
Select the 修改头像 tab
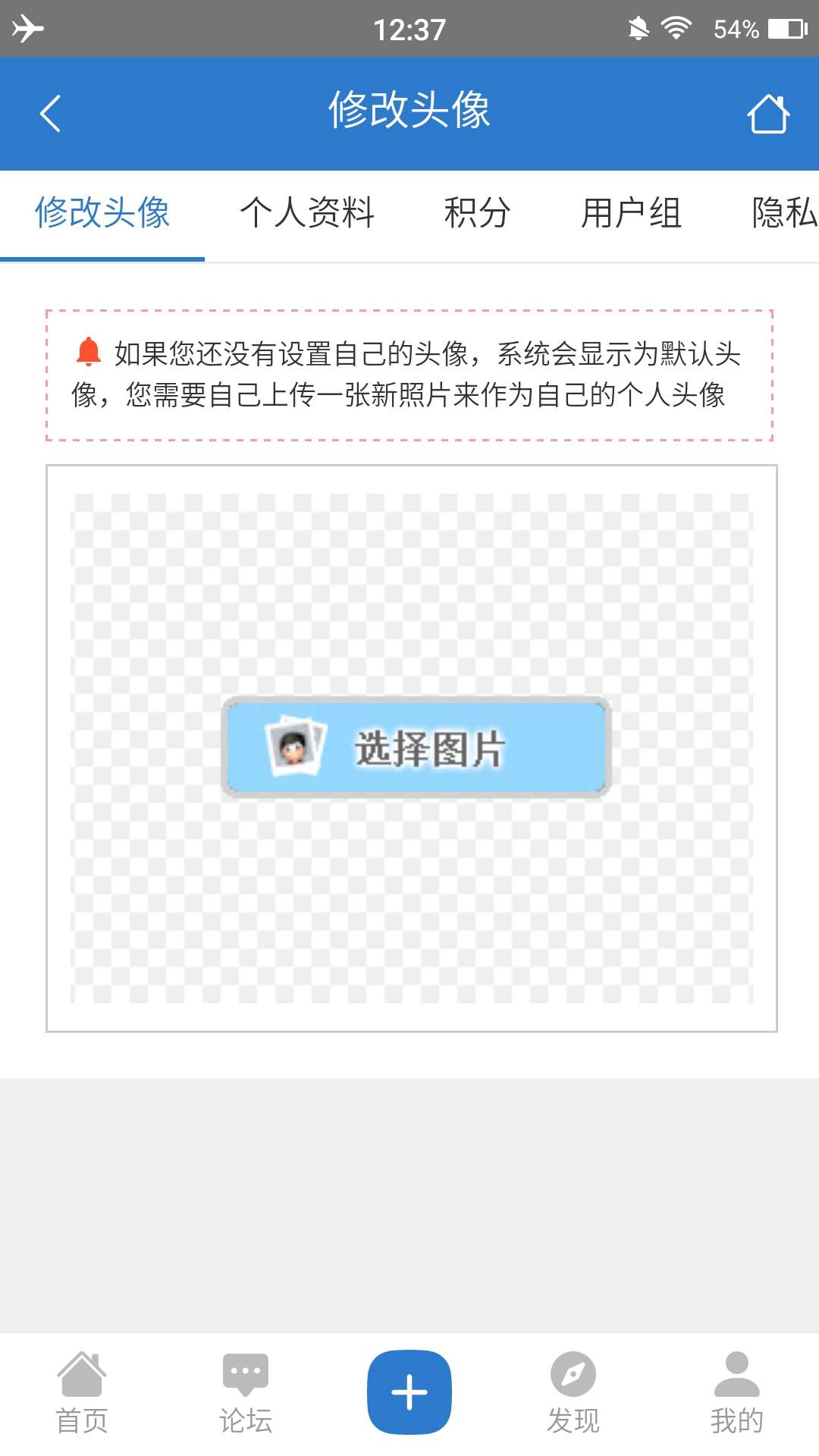pyautogui.click(x=103, y=215)
